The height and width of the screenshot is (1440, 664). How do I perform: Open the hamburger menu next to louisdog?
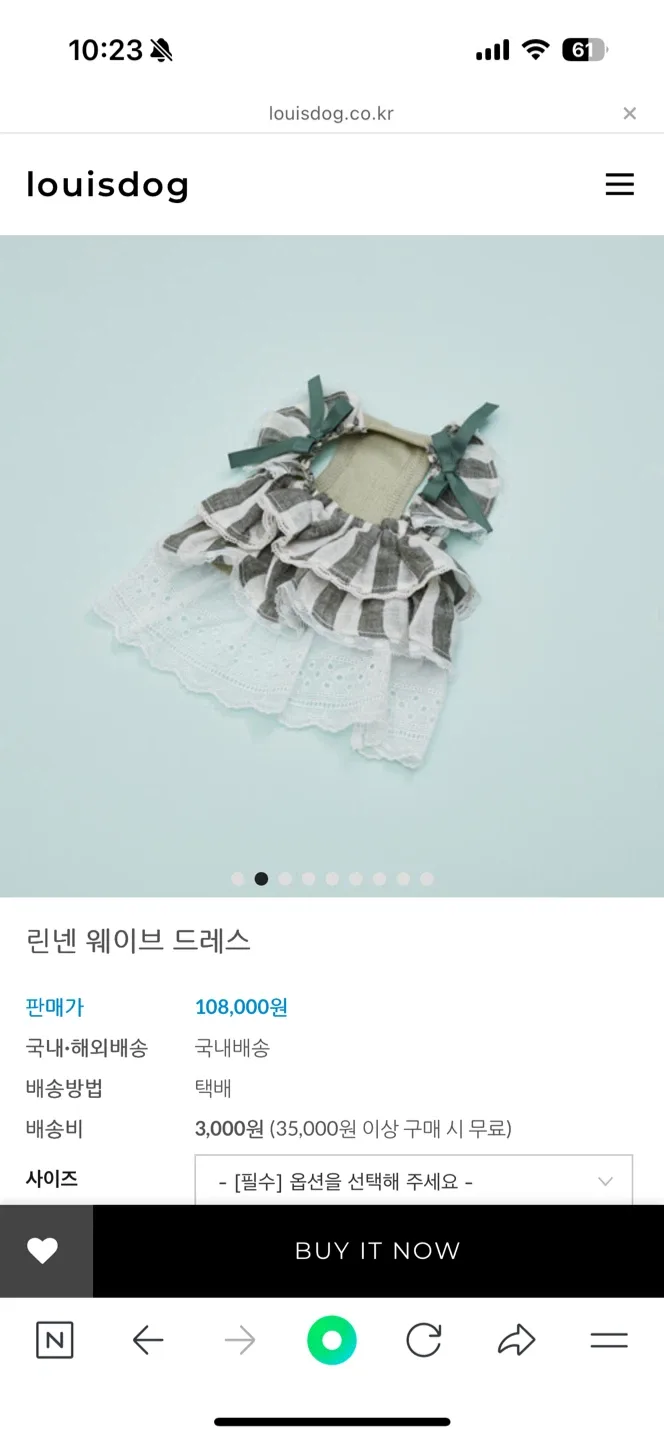click(x=619, y=185)
